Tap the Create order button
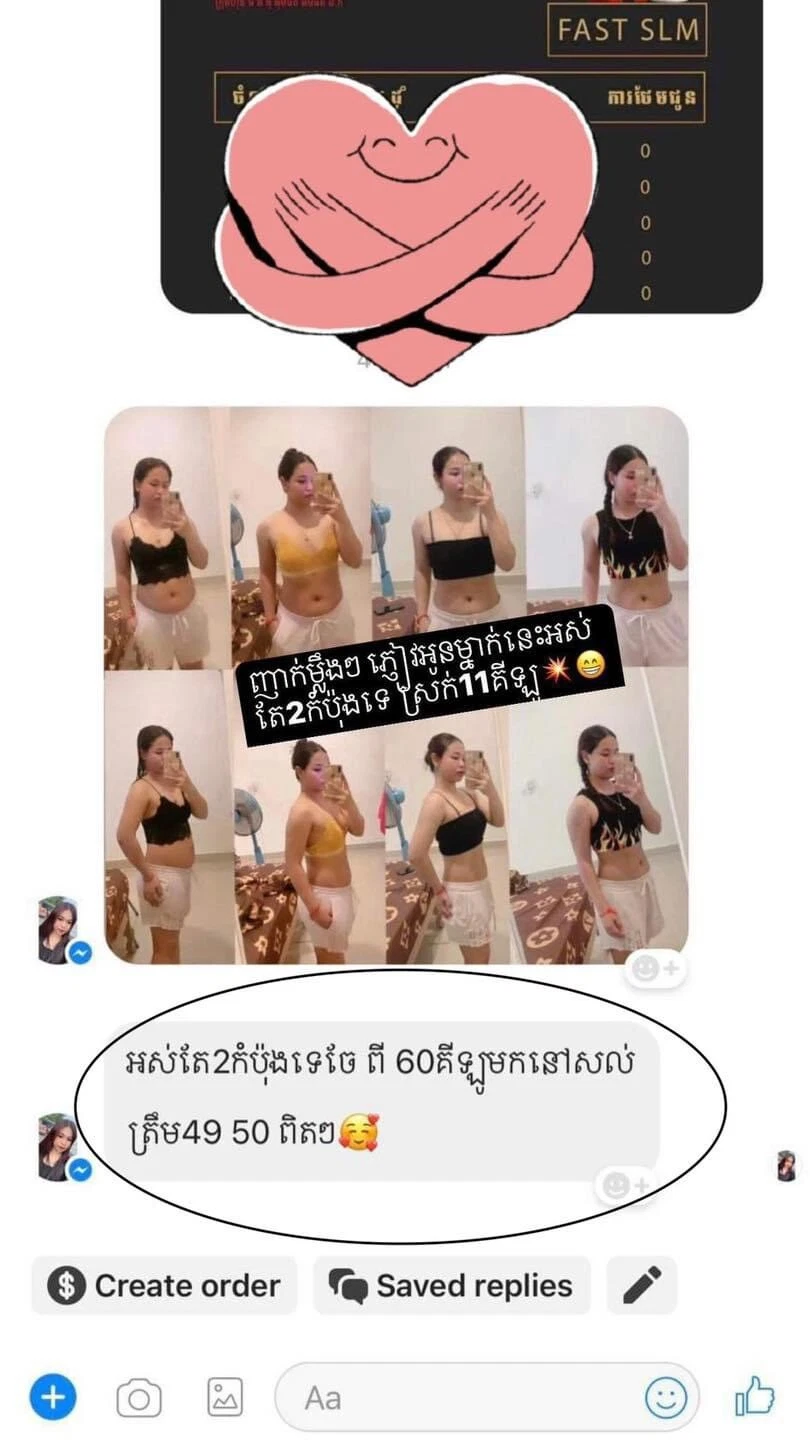This screenshot has height=1440, width=810. pyautogui.click(x=165, y=1285)
